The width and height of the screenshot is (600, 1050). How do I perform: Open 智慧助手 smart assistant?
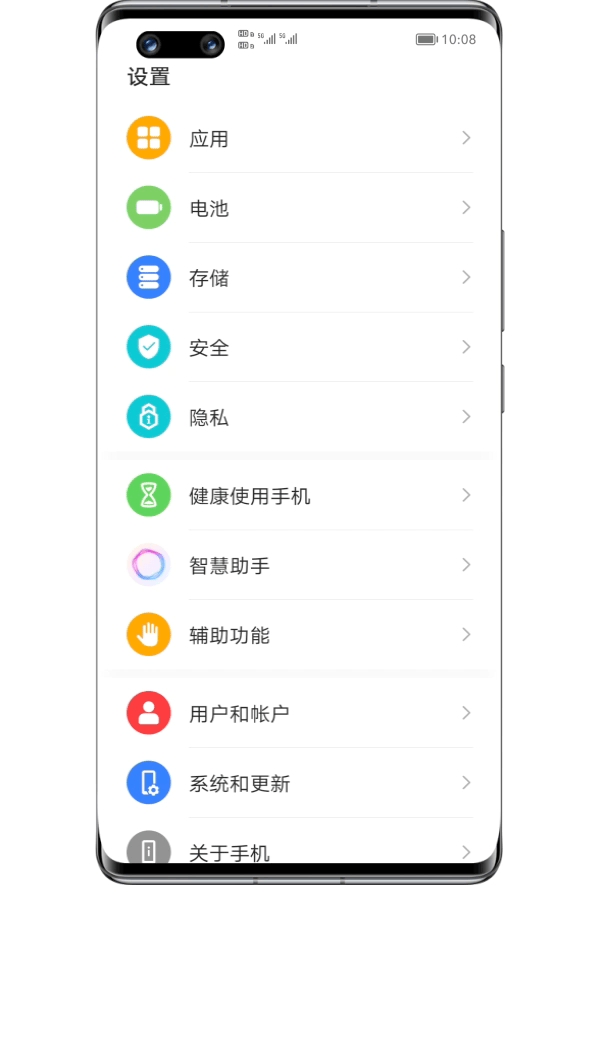pyautogui.click(x=298, y=566)
